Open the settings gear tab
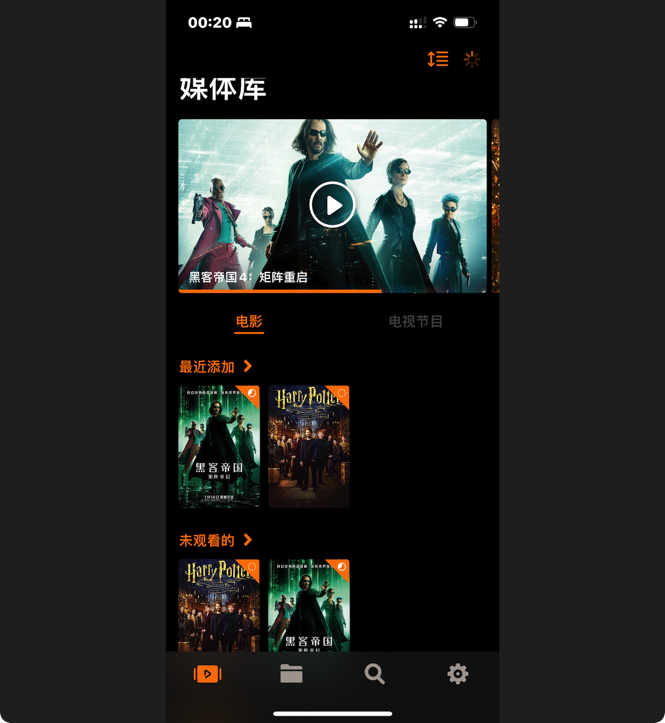The width and height of the screenshot is (665, 723). tap(457, 674)
